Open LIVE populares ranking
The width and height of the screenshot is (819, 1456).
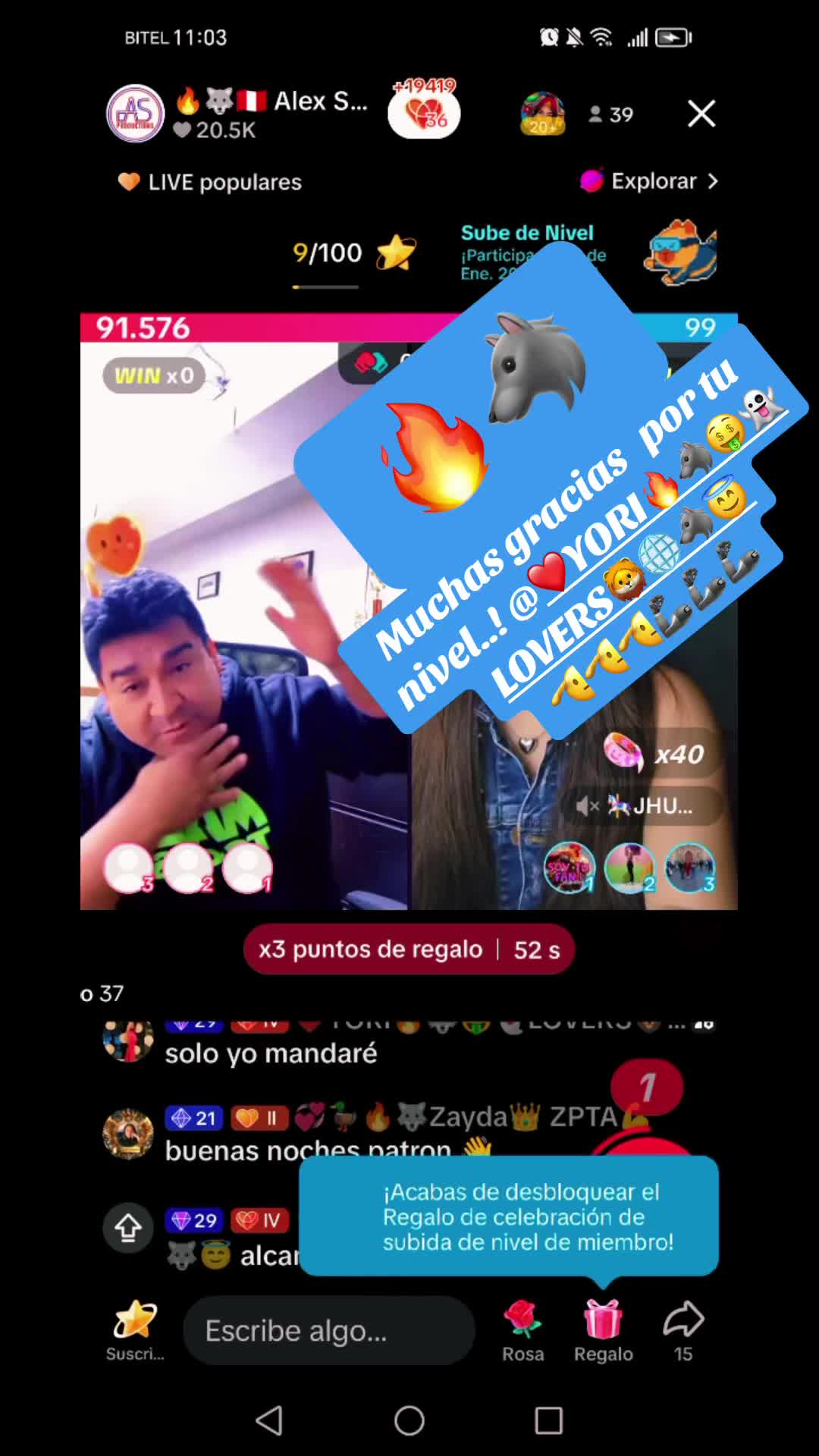[211, 182]
